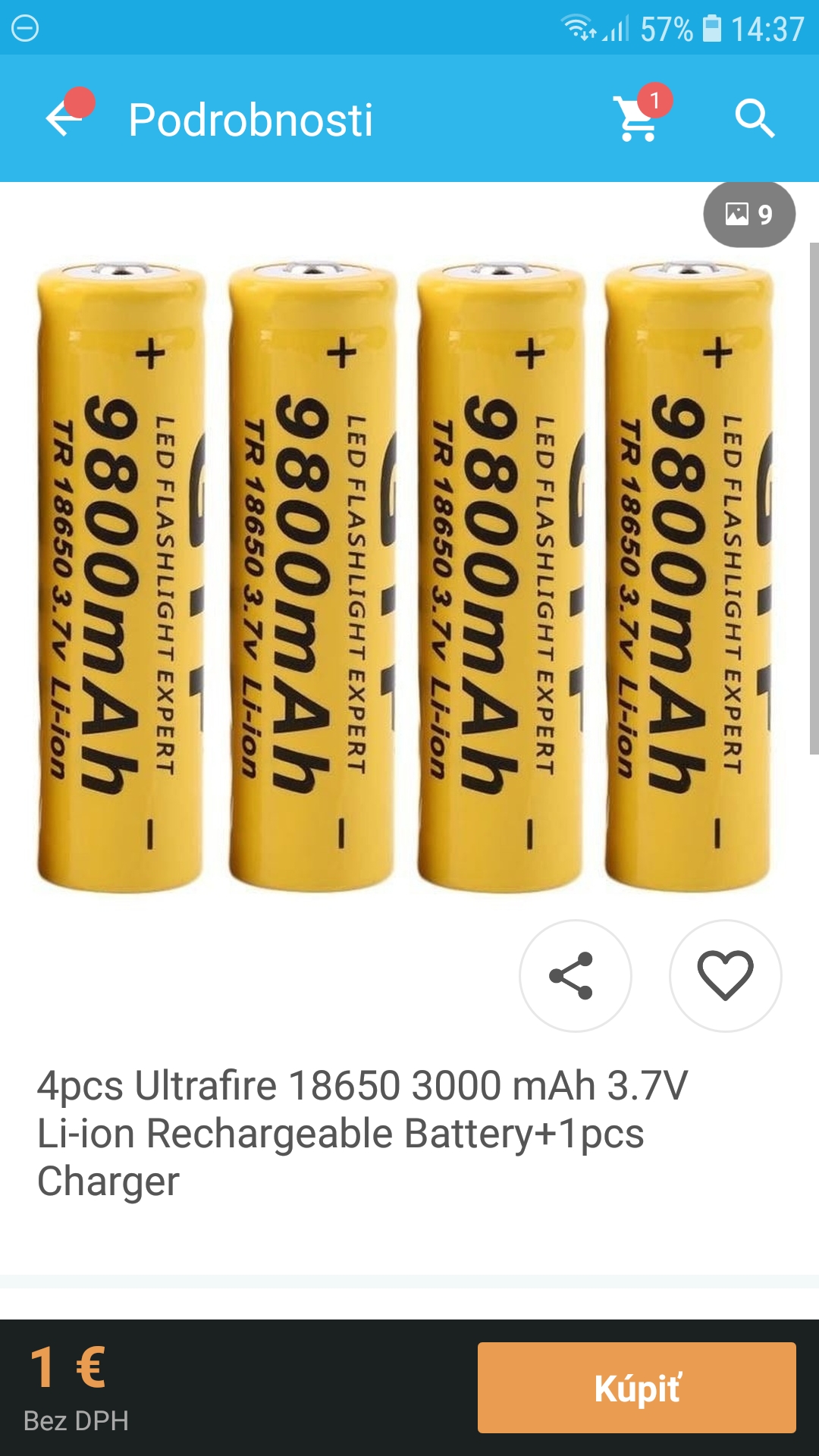
Task: Add product to favorites with heart
Action: click(x=725, y=975)
